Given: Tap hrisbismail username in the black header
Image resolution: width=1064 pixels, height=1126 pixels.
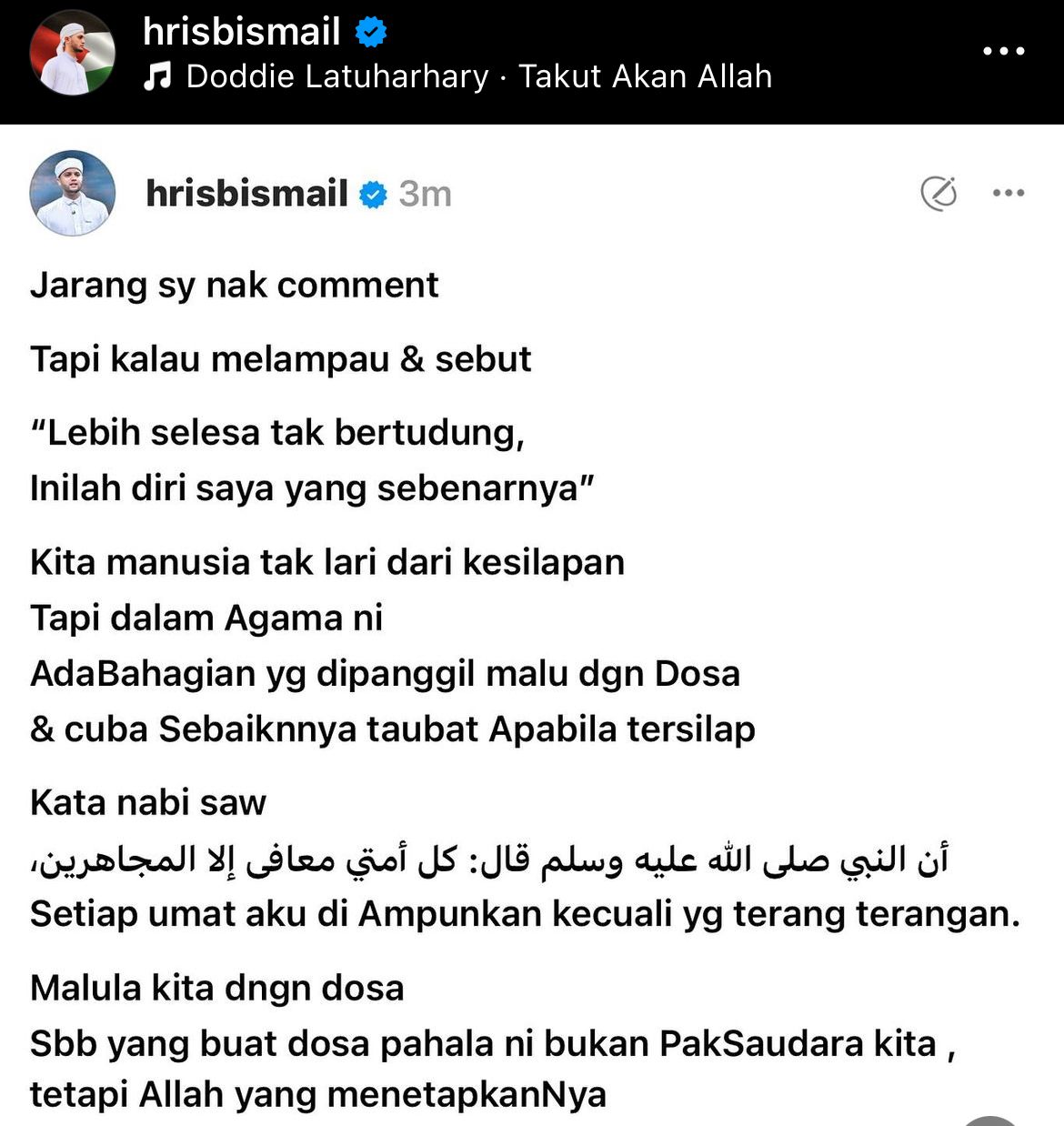Looking at the screenshot, I should pos(241,32).
